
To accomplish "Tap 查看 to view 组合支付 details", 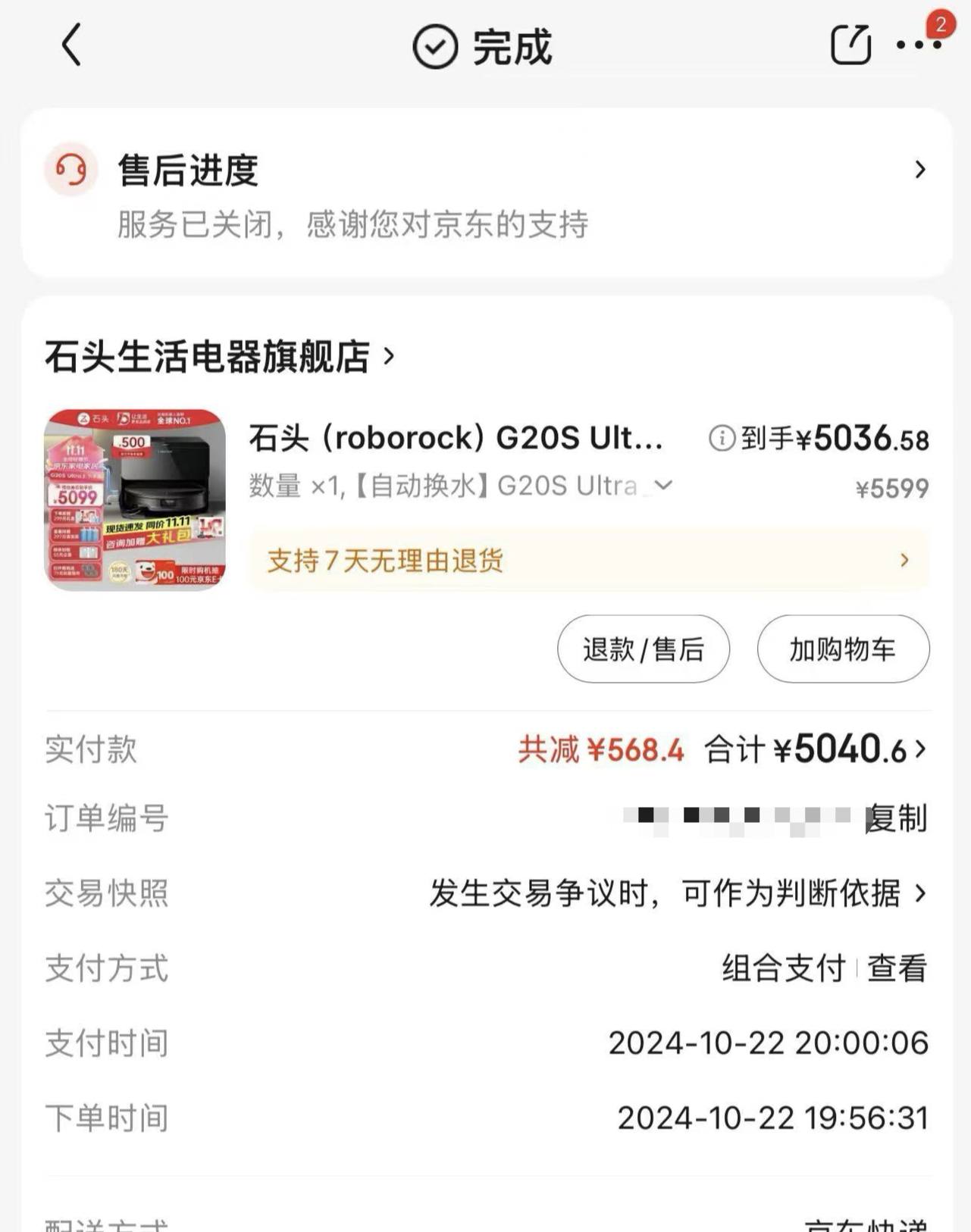I will (x=897, y=968).
